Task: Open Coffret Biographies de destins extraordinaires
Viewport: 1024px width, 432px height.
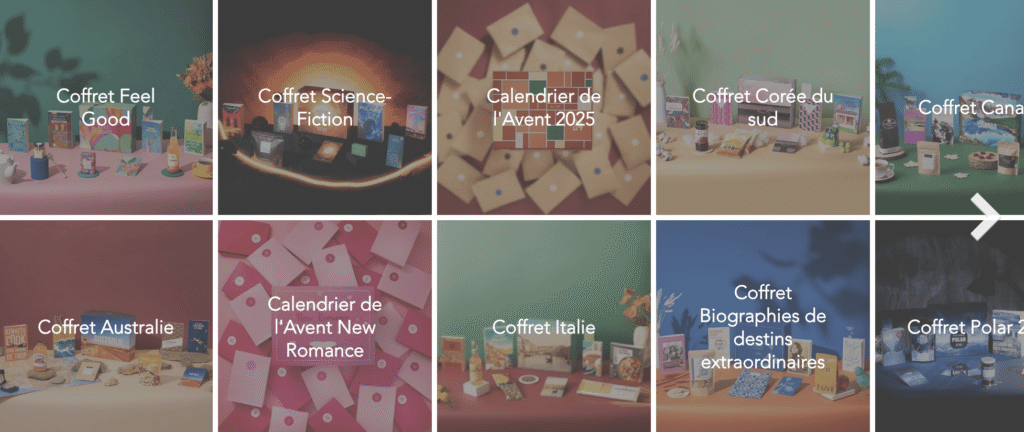Action: coord(763,327)
